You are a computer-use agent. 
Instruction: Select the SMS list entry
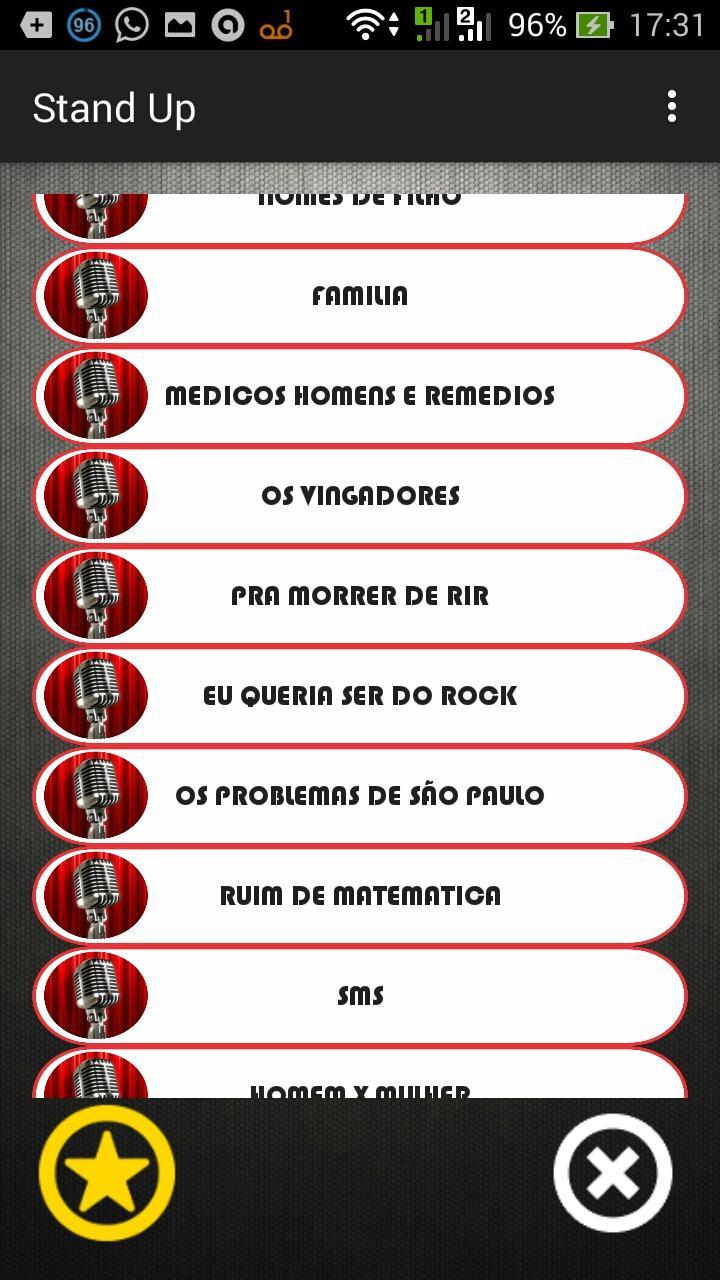coord(360,995)
